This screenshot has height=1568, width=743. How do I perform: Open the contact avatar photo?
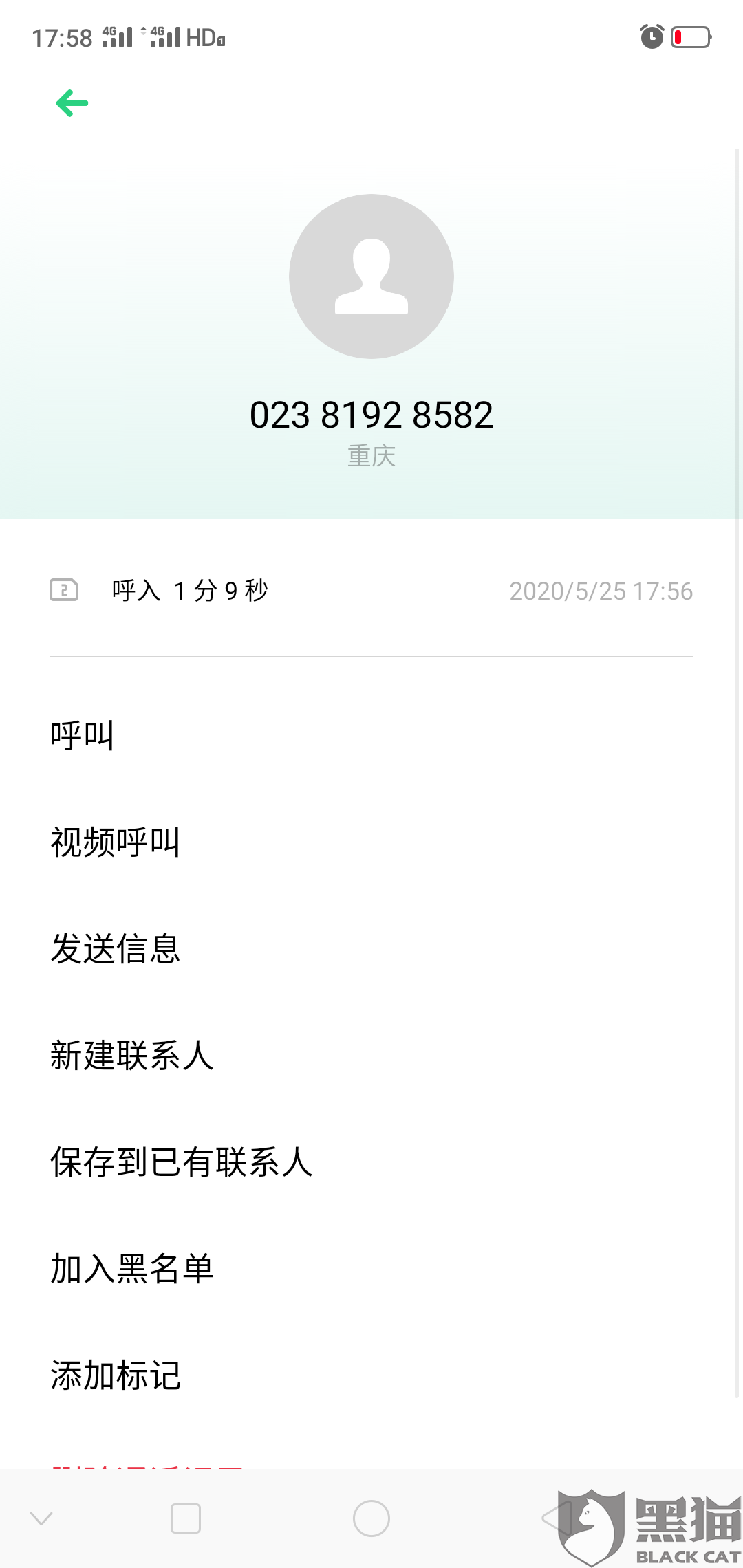coord(371,276)
